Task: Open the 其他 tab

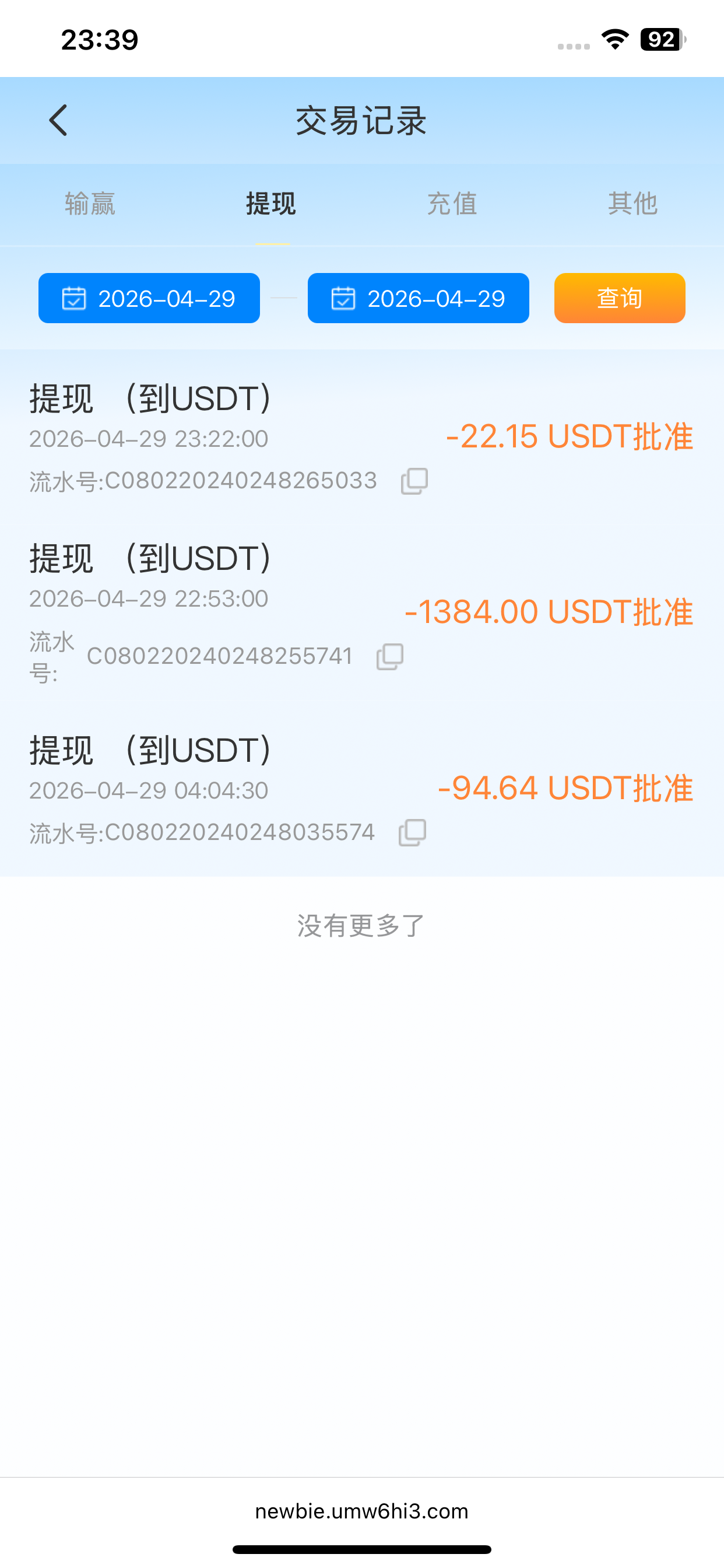Action: click(632, 204)
